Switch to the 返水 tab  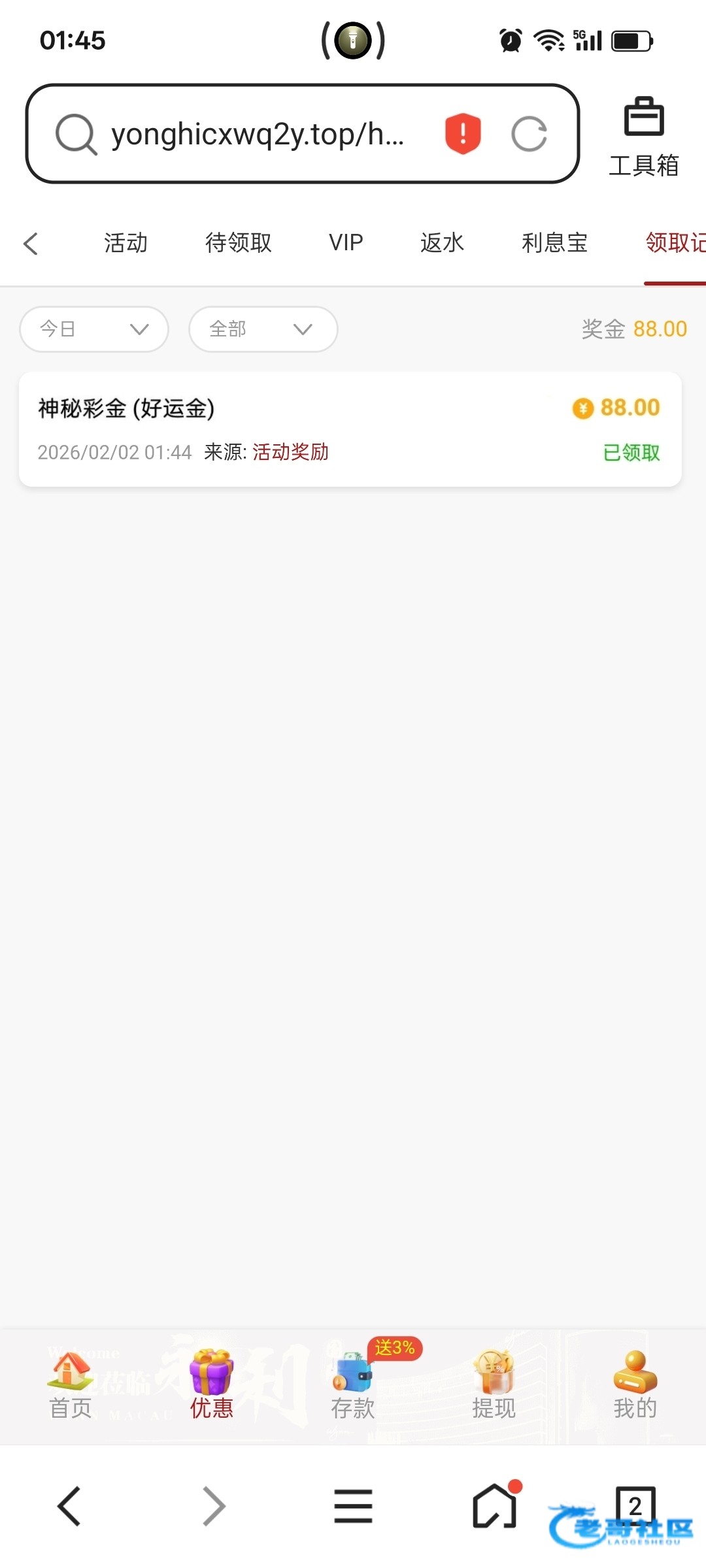point(442,243)
